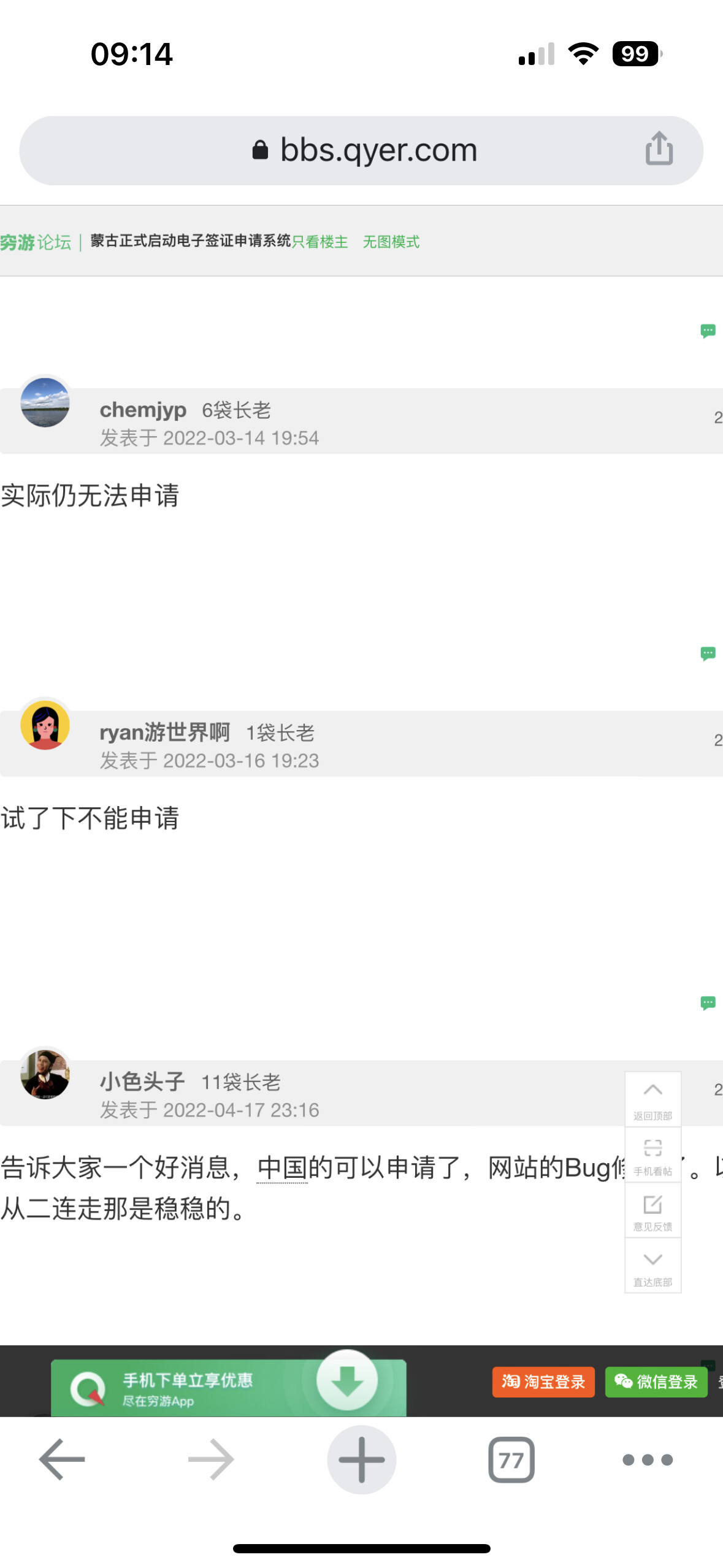Jump back to top with 返回顶部

click(x=652, y=1099)
